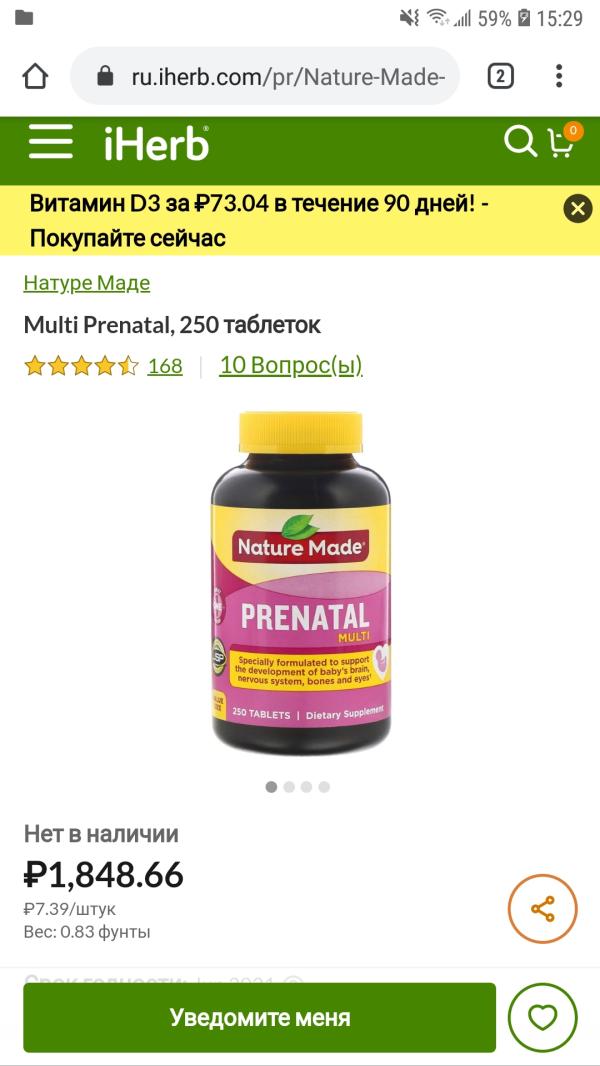Open the hamburger menu
The height and width of the screenshot is (1066, 600).
point(50,141)
